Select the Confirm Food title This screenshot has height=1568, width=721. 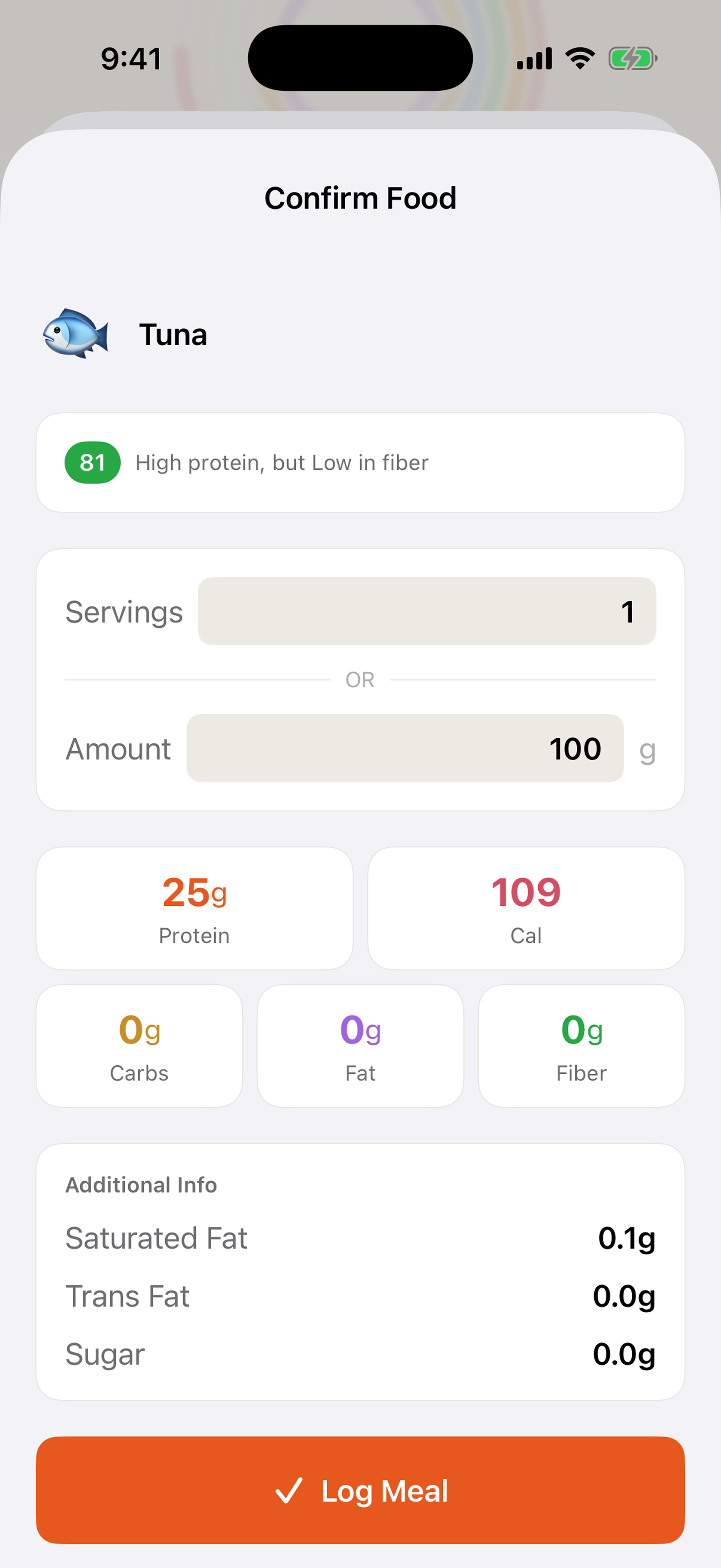tap(360, 197)
